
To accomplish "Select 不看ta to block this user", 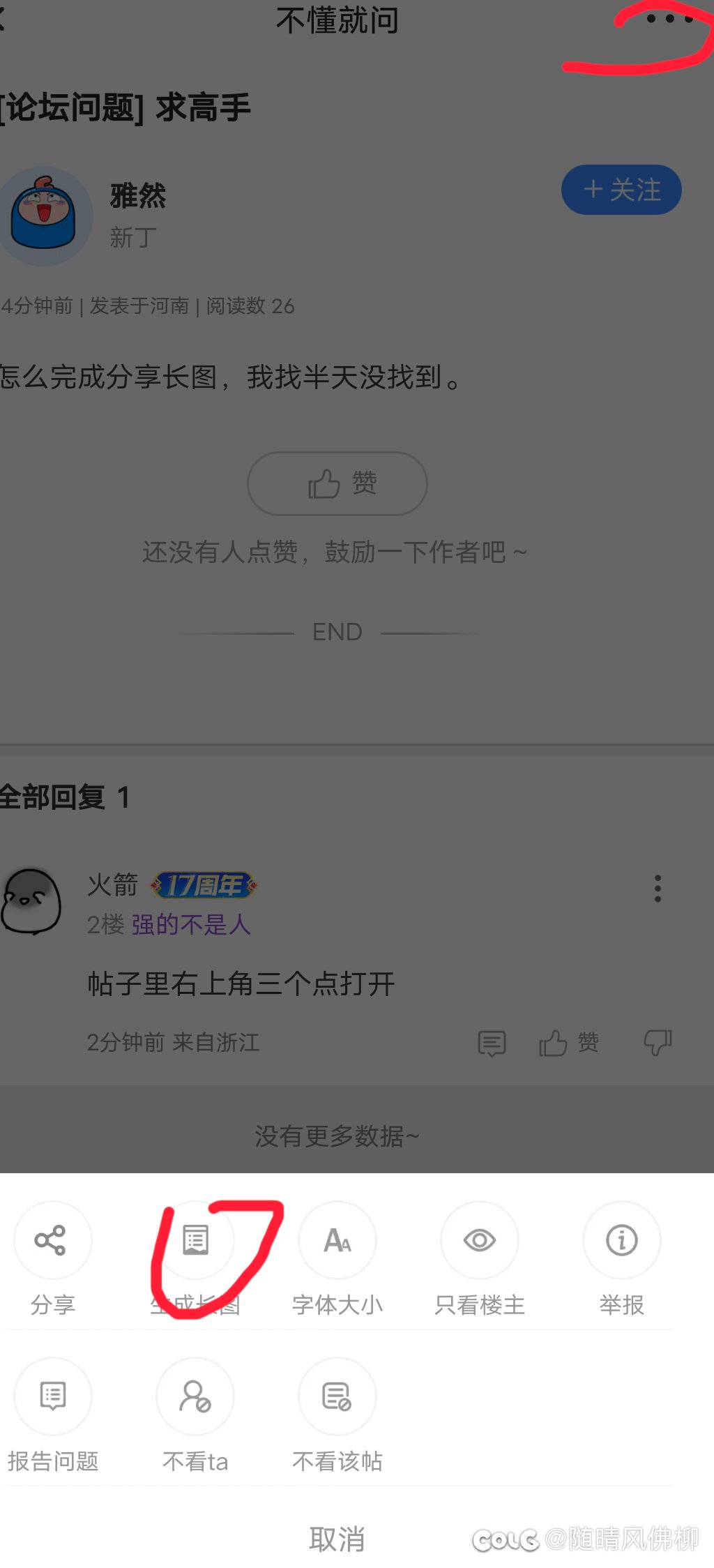I will pos(195,1397).
